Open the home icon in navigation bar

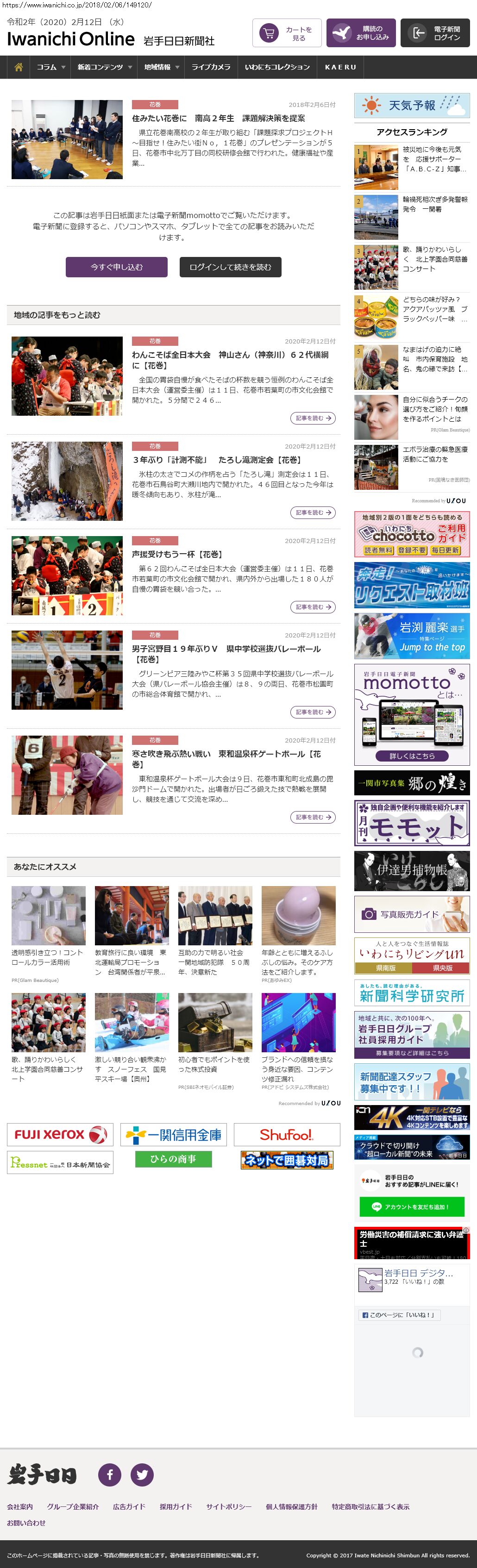click(18, 68)
